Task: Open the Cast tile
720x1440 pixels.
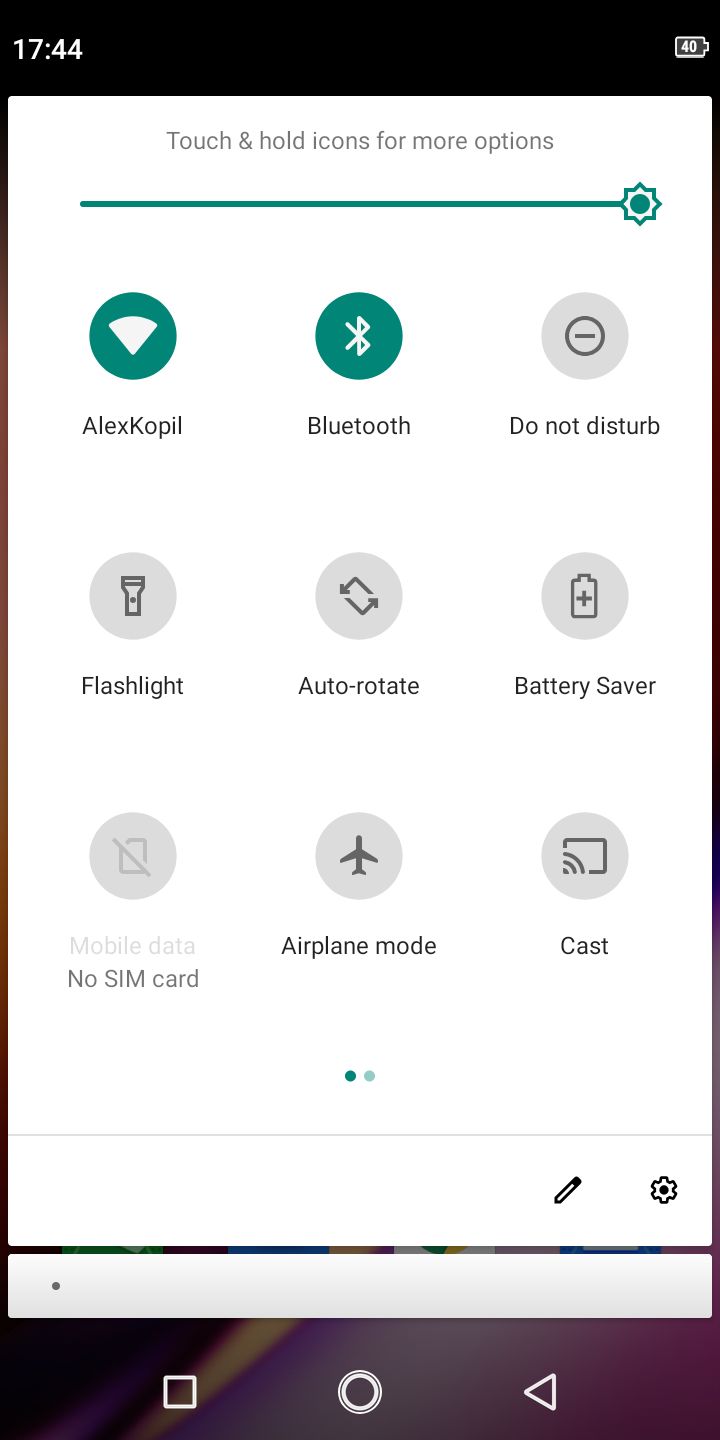Action: (x=585, y=856)
